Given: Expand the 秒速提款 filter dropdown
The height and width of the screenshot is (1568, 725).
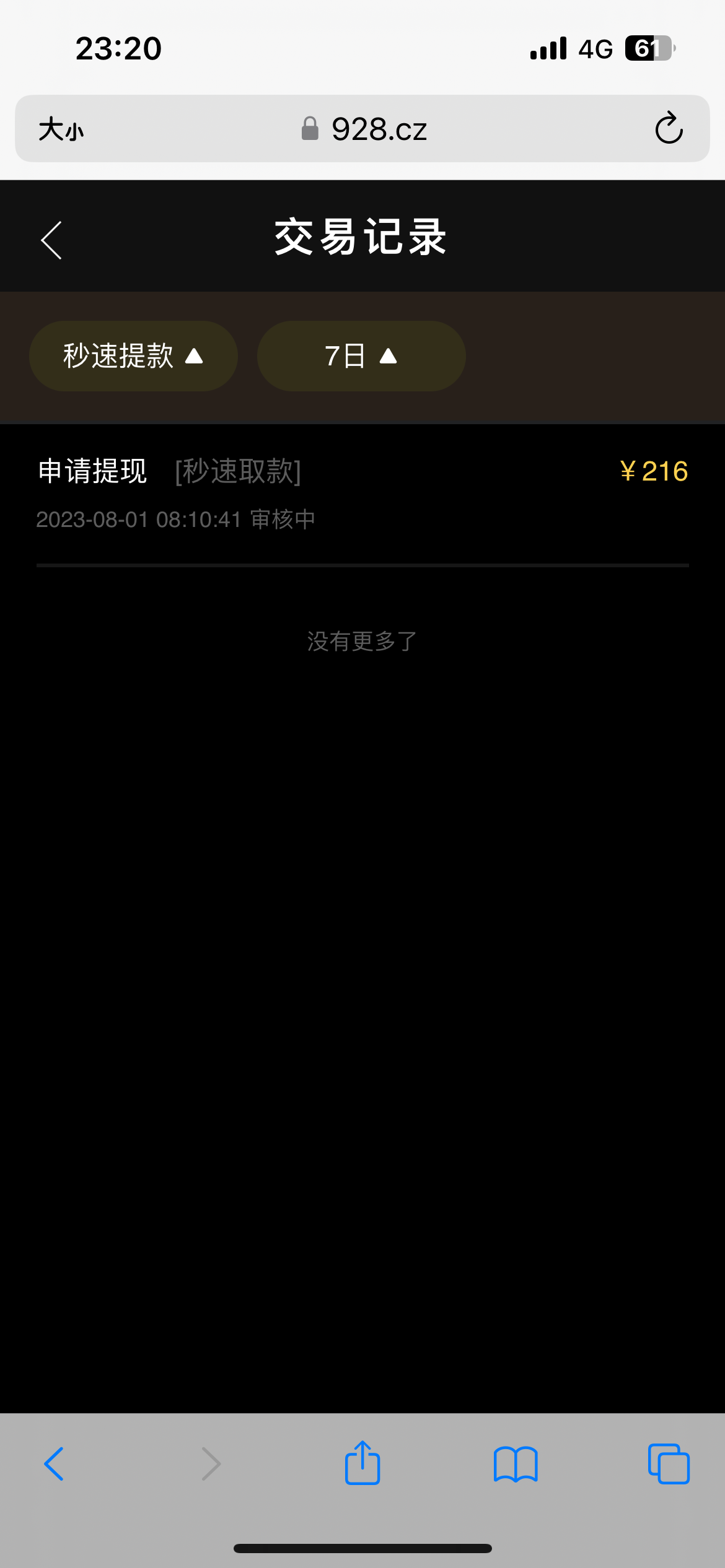Looking at the screenshot, I should [x=133, y=356].
